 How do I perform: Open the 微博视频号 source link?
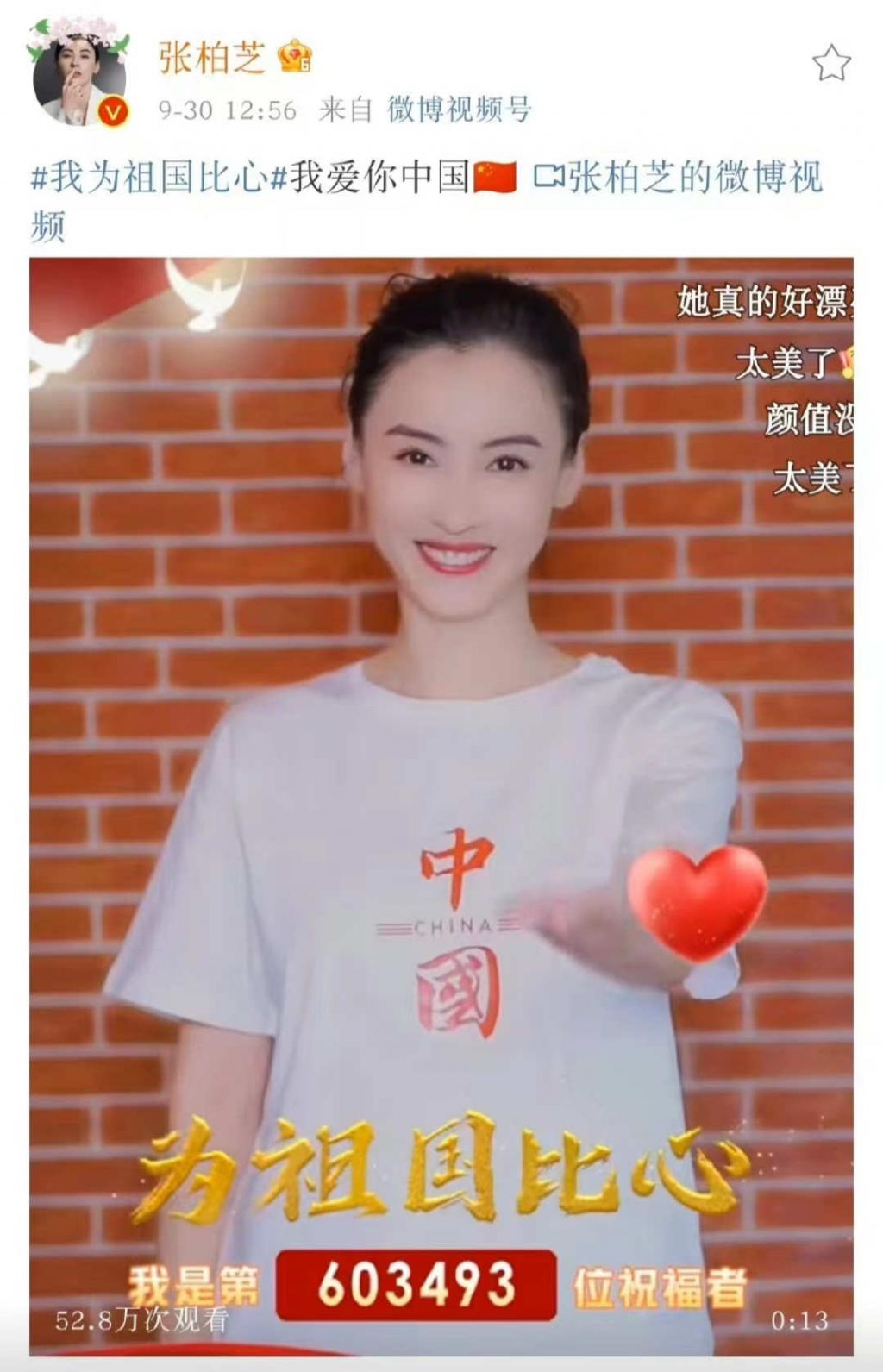point(459,110)
